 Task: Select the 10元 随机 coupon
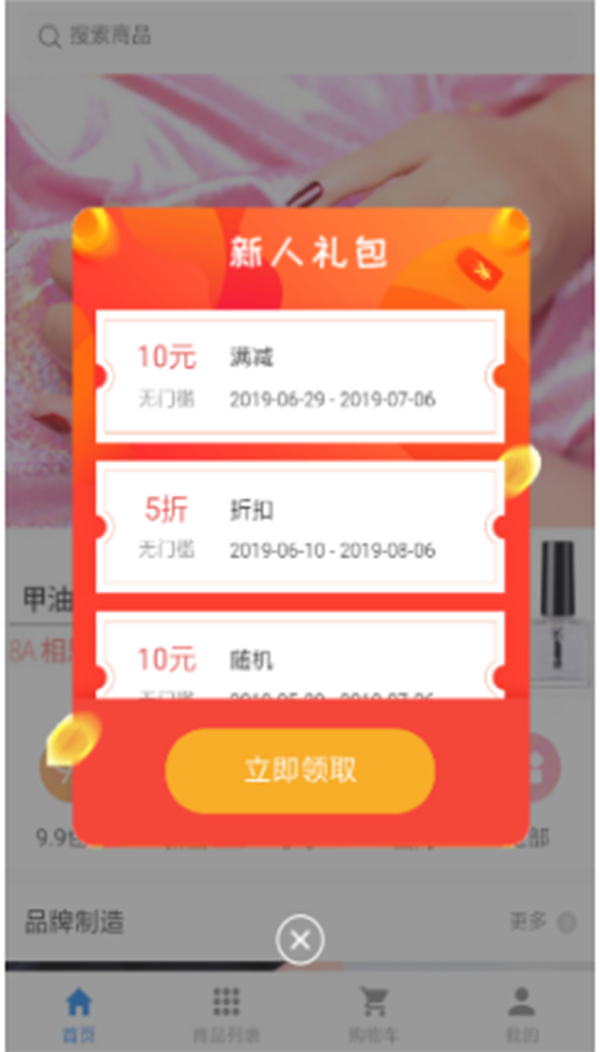tap(299, 660)
